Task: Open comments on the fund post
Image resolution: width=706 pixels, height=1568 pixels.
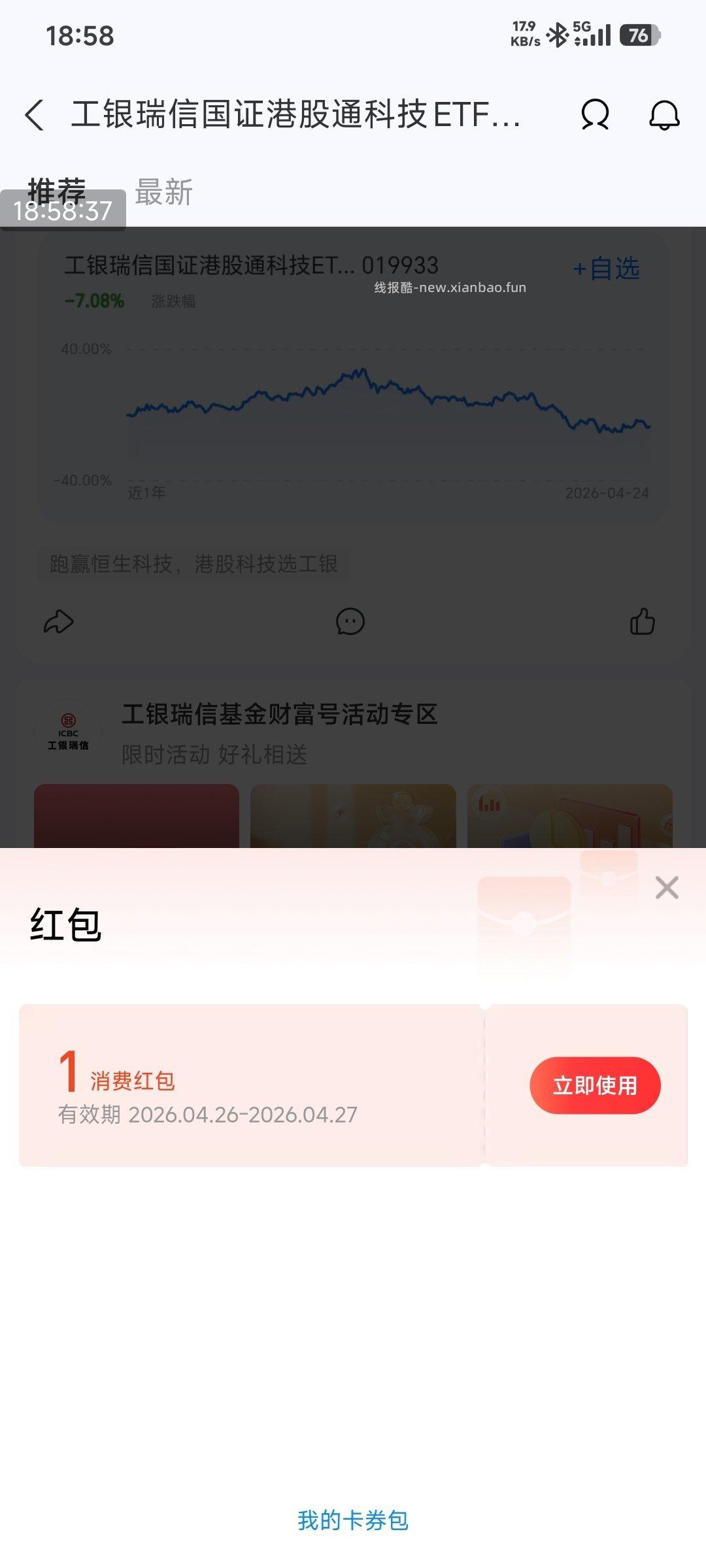Action: click(351, 621)
